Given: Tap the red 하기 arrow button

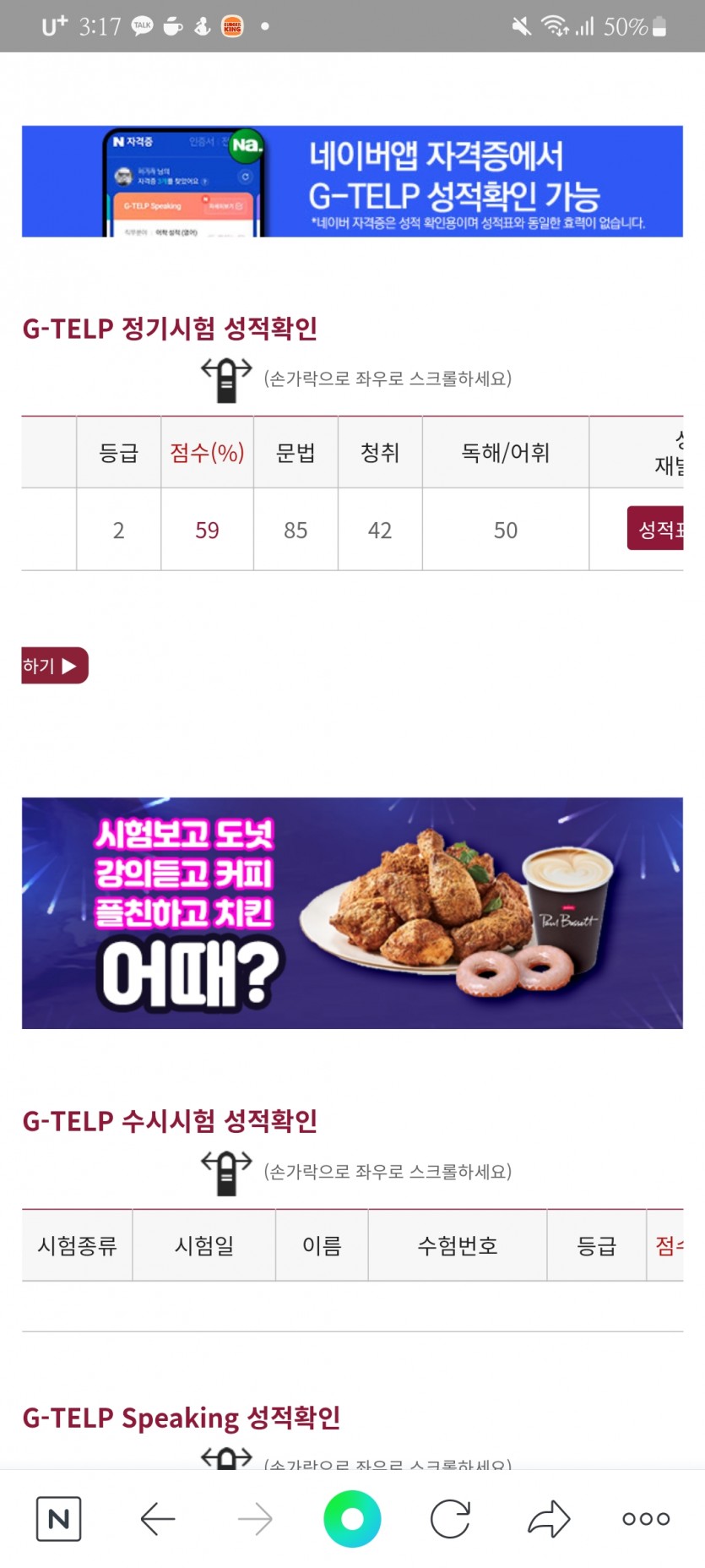Looking at the screenshot, I should tap(54, 666).
